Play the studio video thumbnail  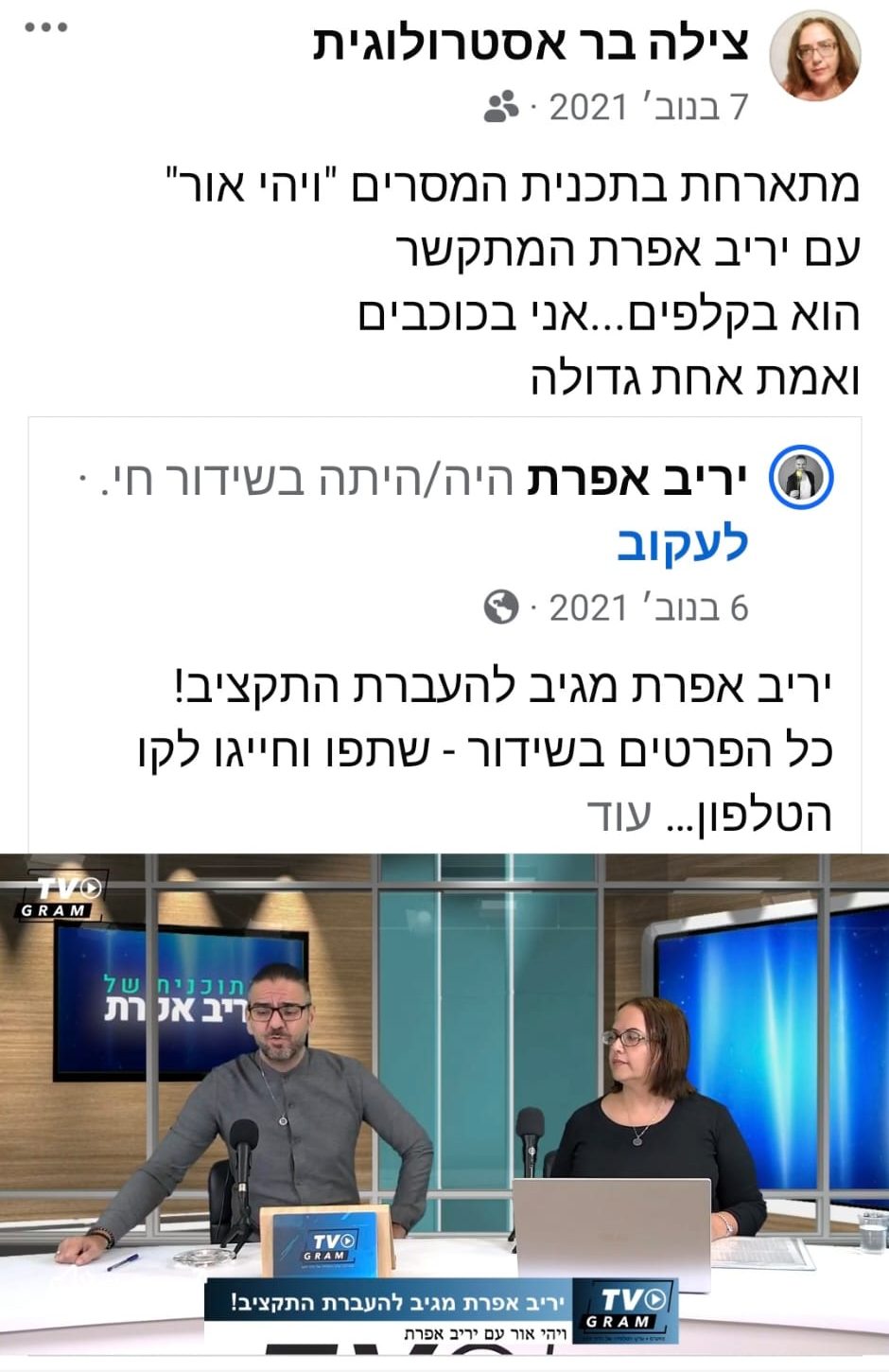444,1088
